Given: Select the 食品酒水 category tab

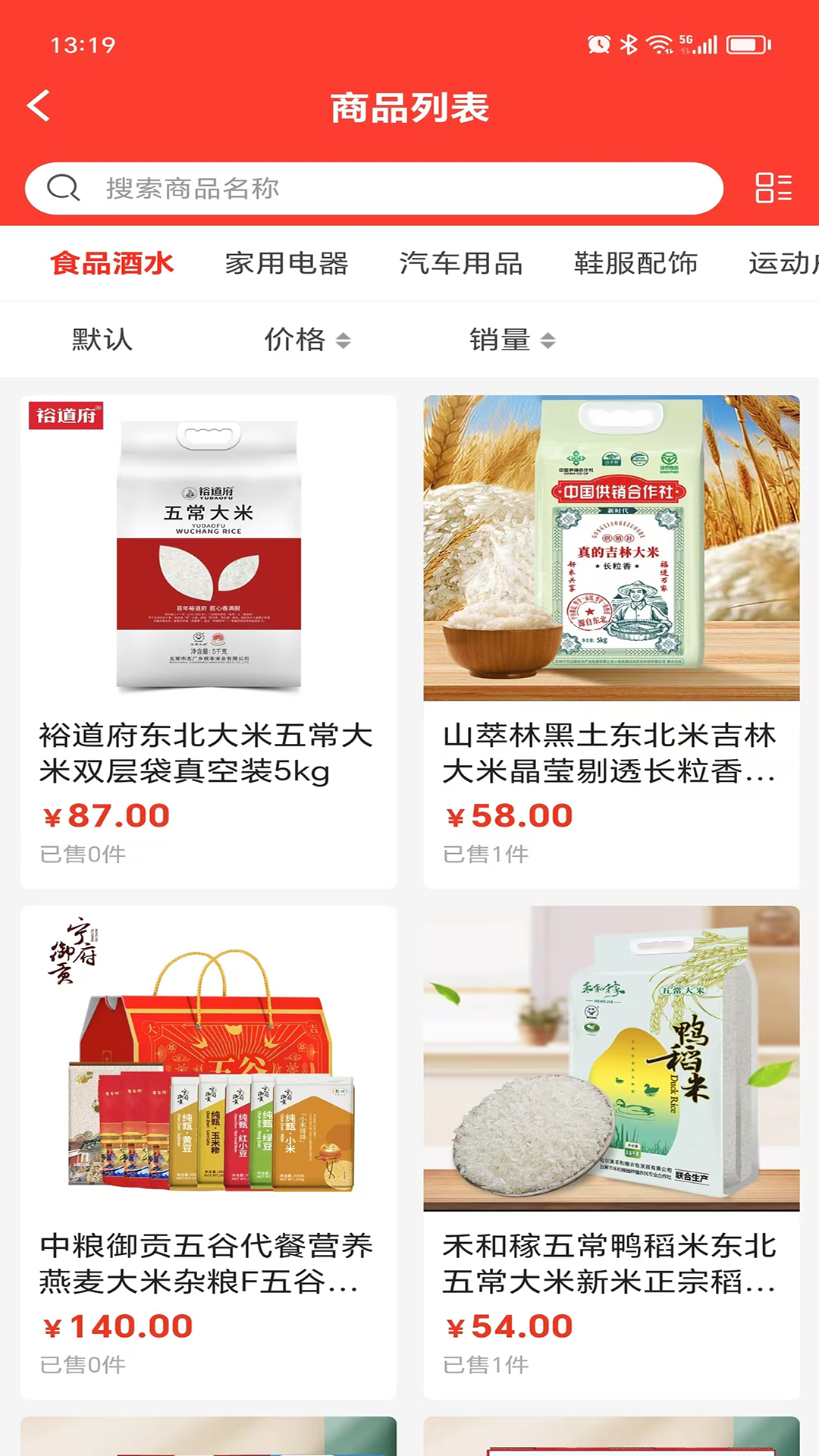Looking at the screenshot, I should (x=112, y=263).
